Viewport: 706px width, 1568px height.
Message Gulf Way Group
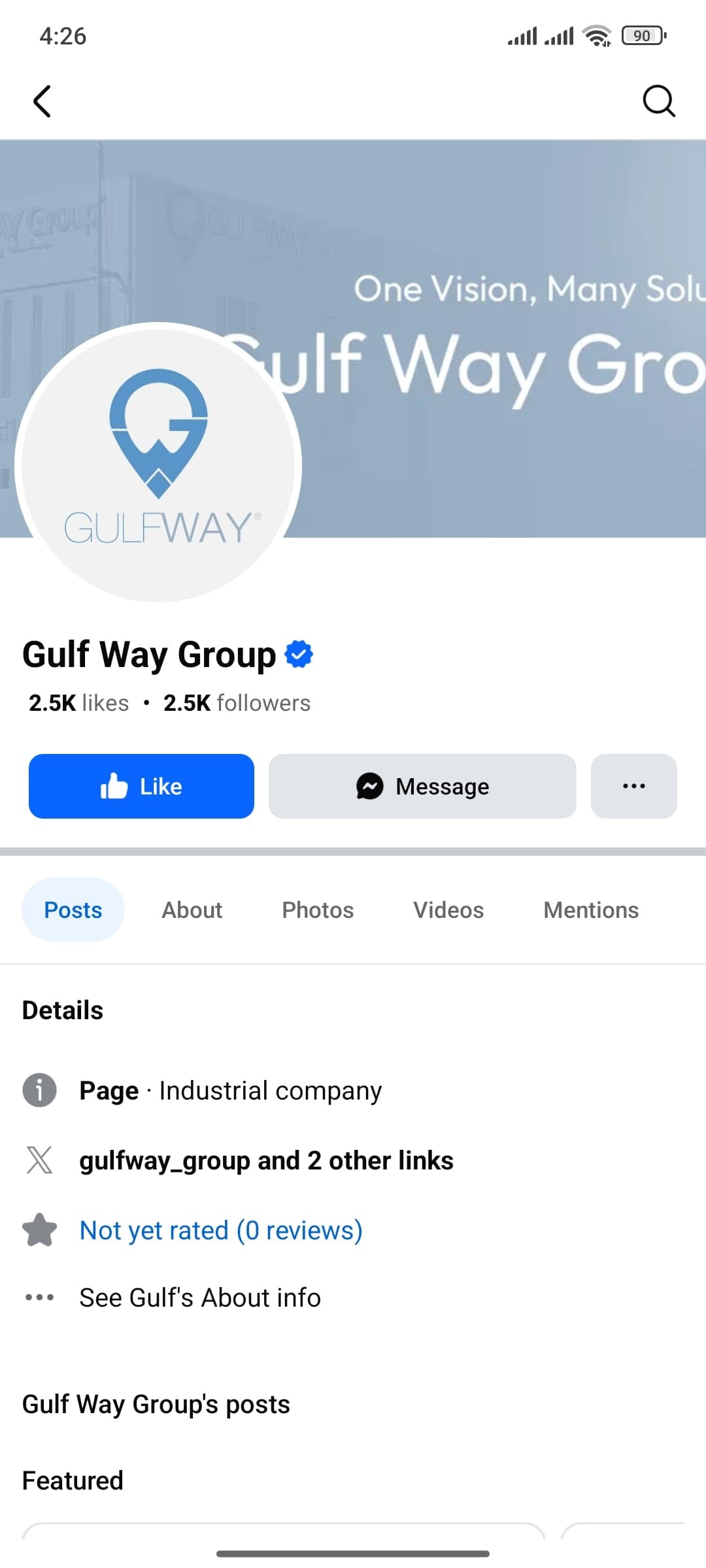point(422,786)
